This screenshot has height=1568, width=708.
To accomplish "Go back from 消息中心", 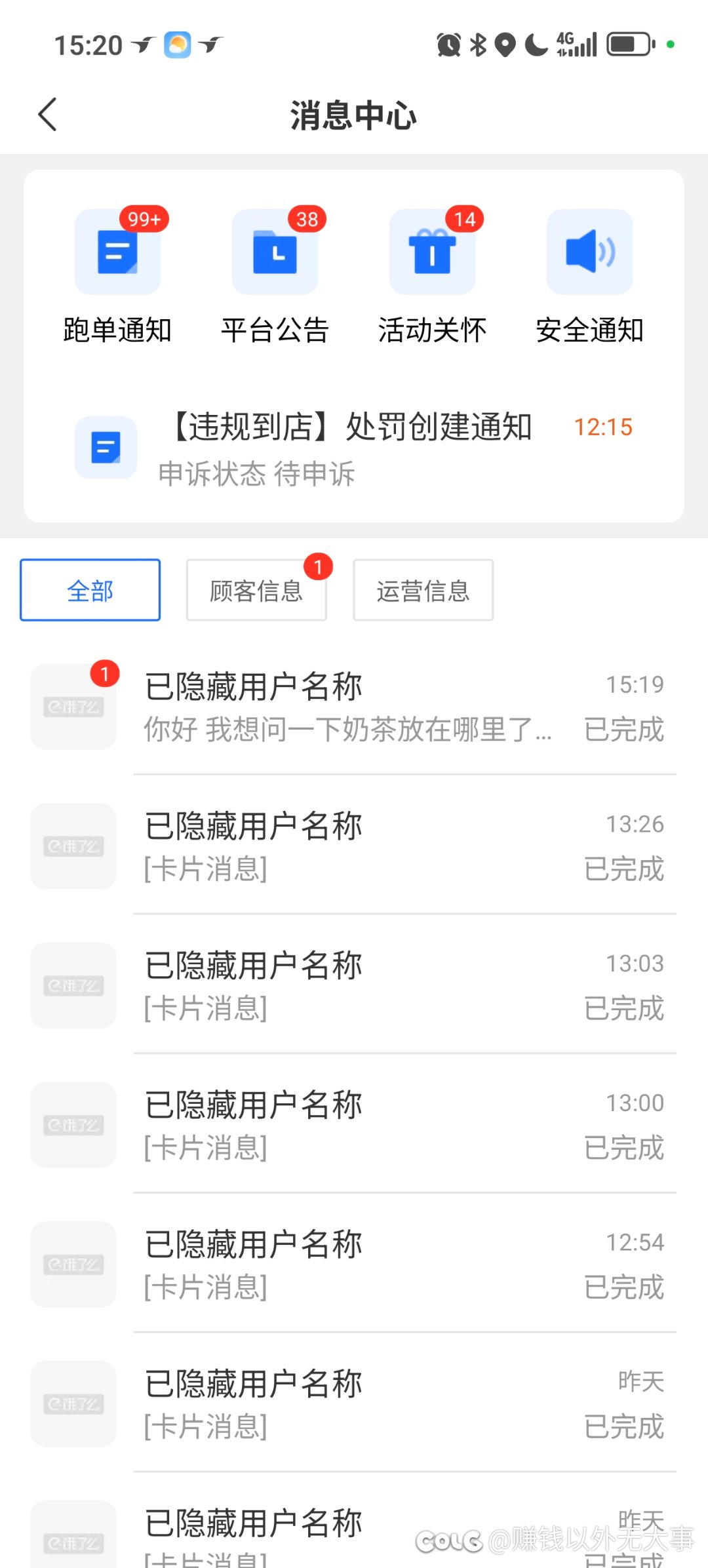I will coord(48,115).
